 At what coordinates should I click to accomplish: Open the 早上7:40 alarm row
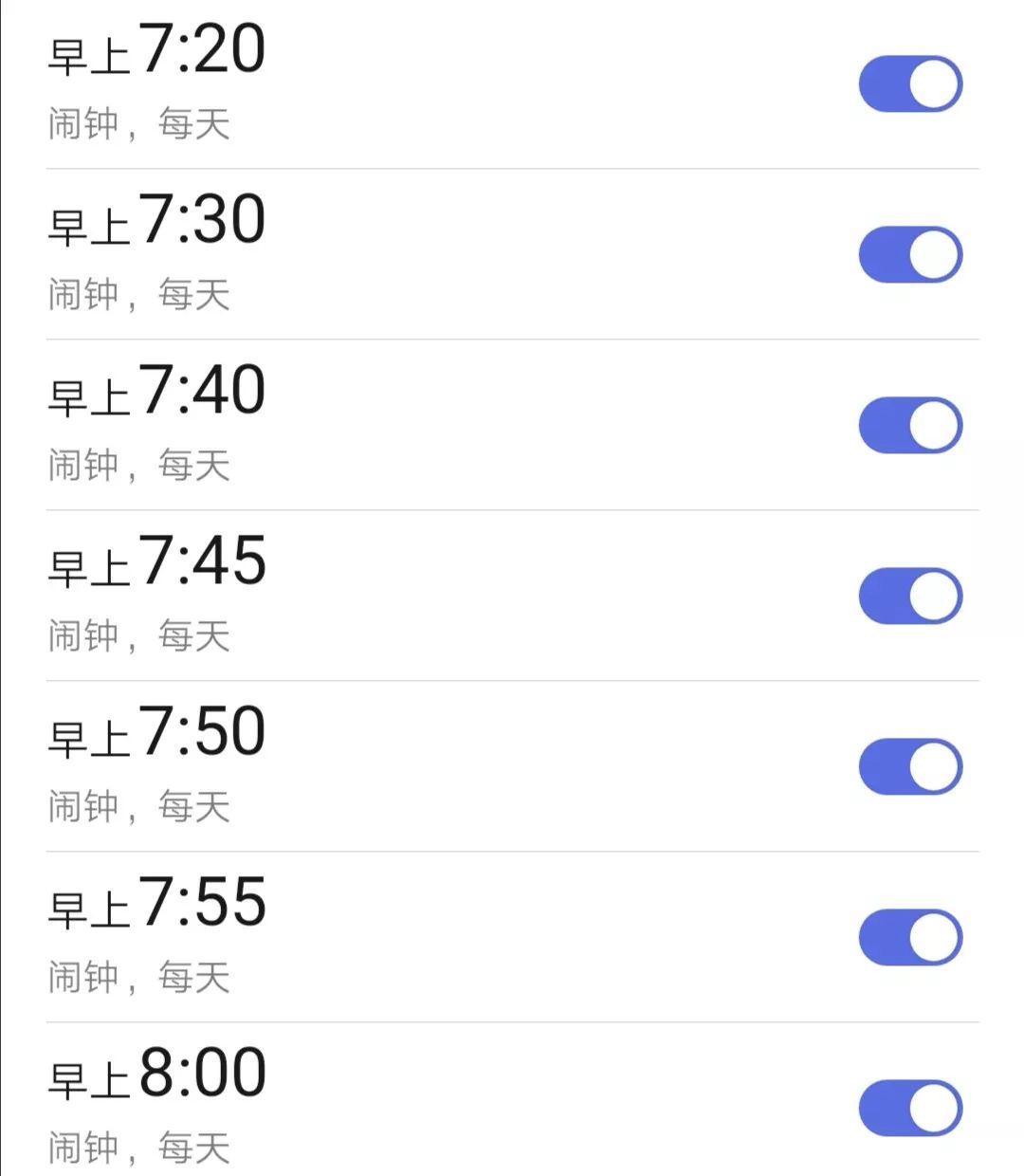(379, 426)
